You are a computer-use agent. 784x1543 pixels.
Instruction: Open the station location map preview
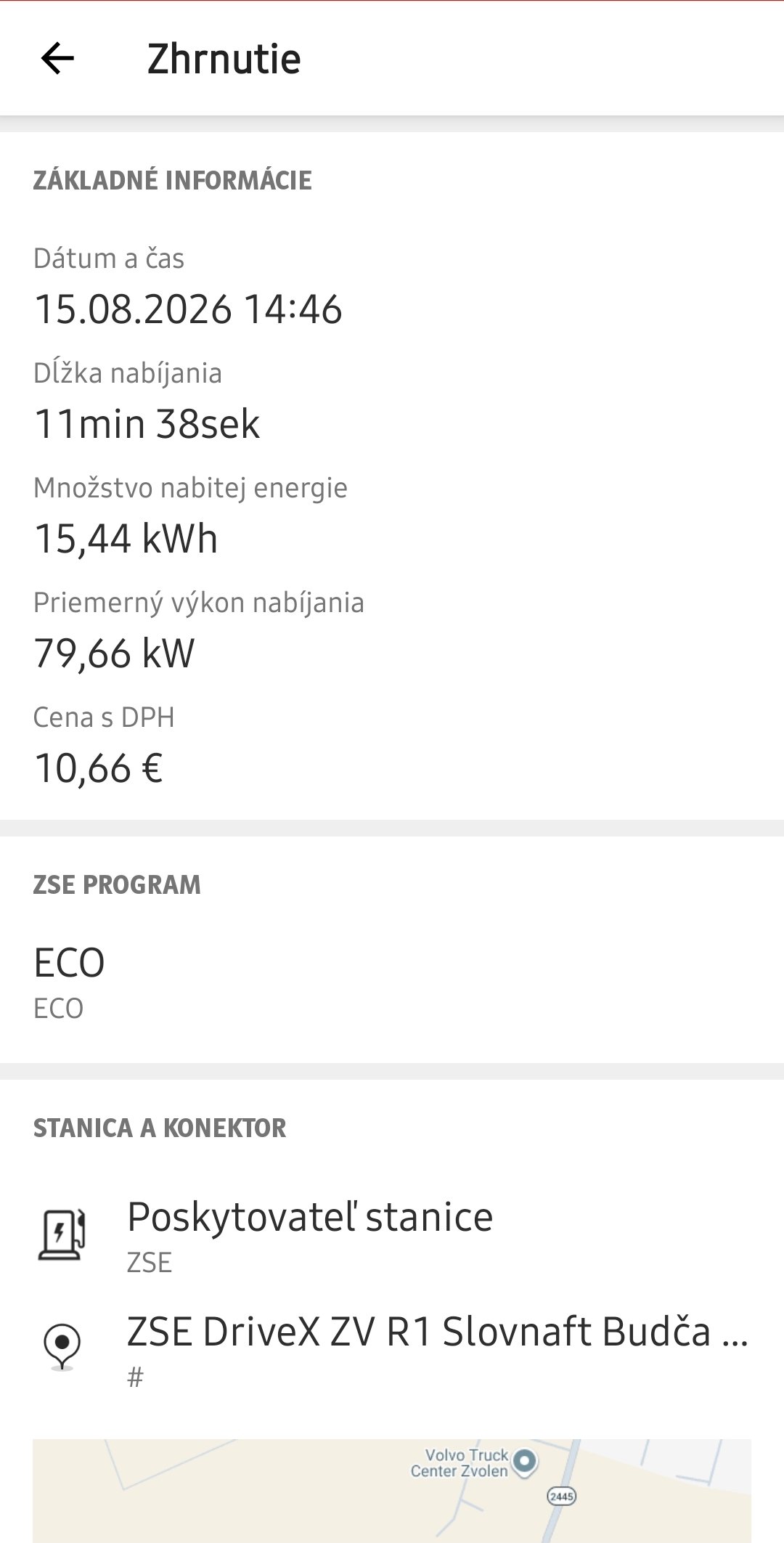[x=392, y=1491]
